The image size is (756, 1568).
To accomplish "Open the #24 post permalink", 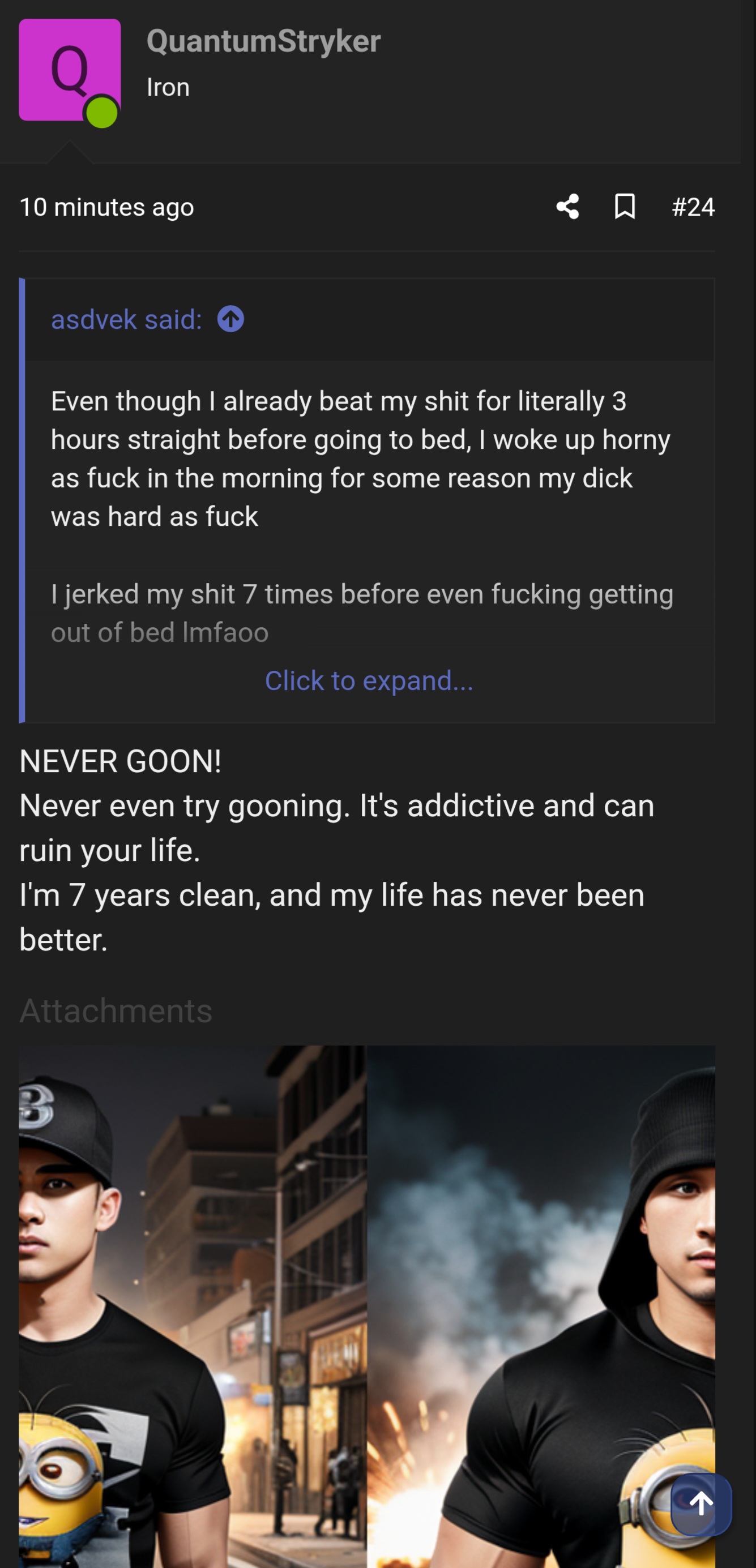I will click(693, 207).
